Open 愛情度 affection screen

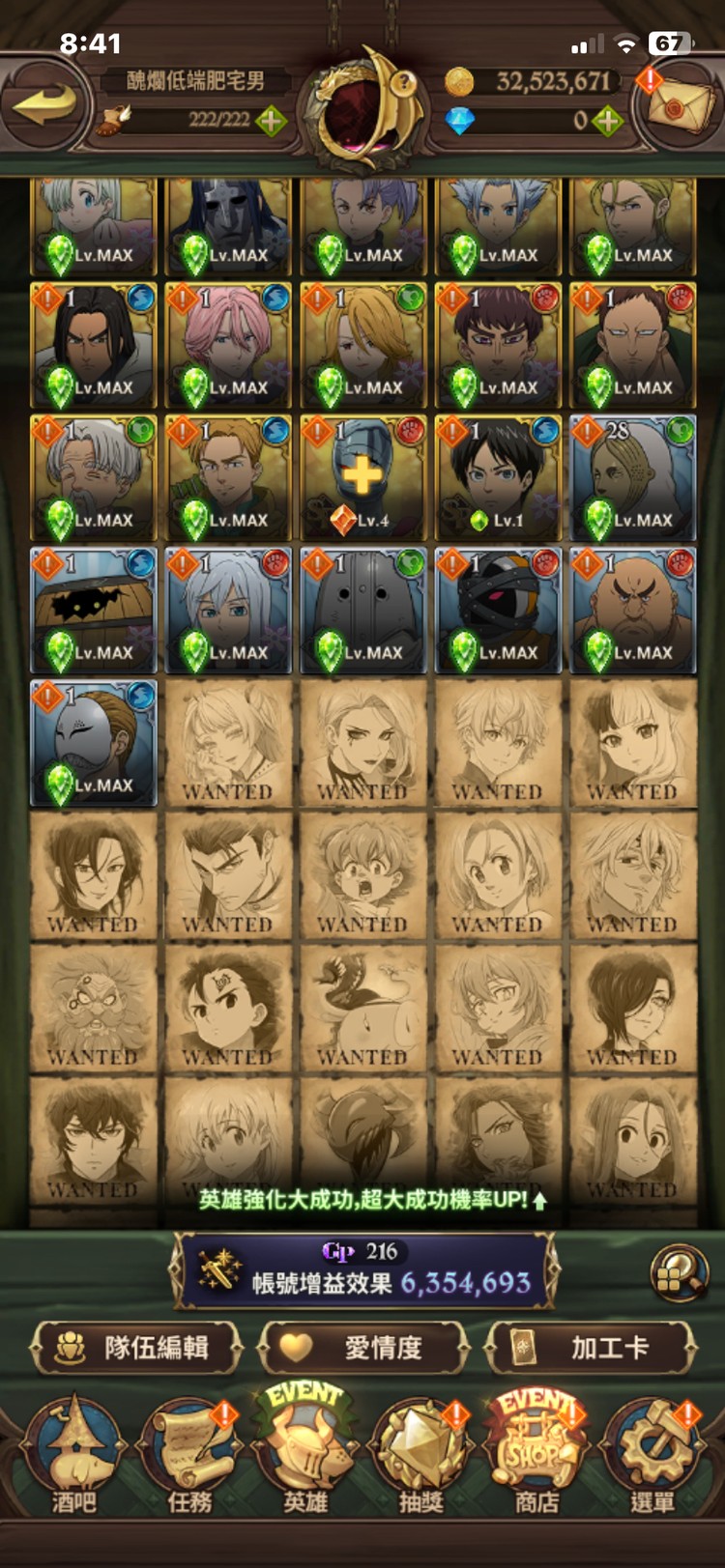click(363, 1347)
